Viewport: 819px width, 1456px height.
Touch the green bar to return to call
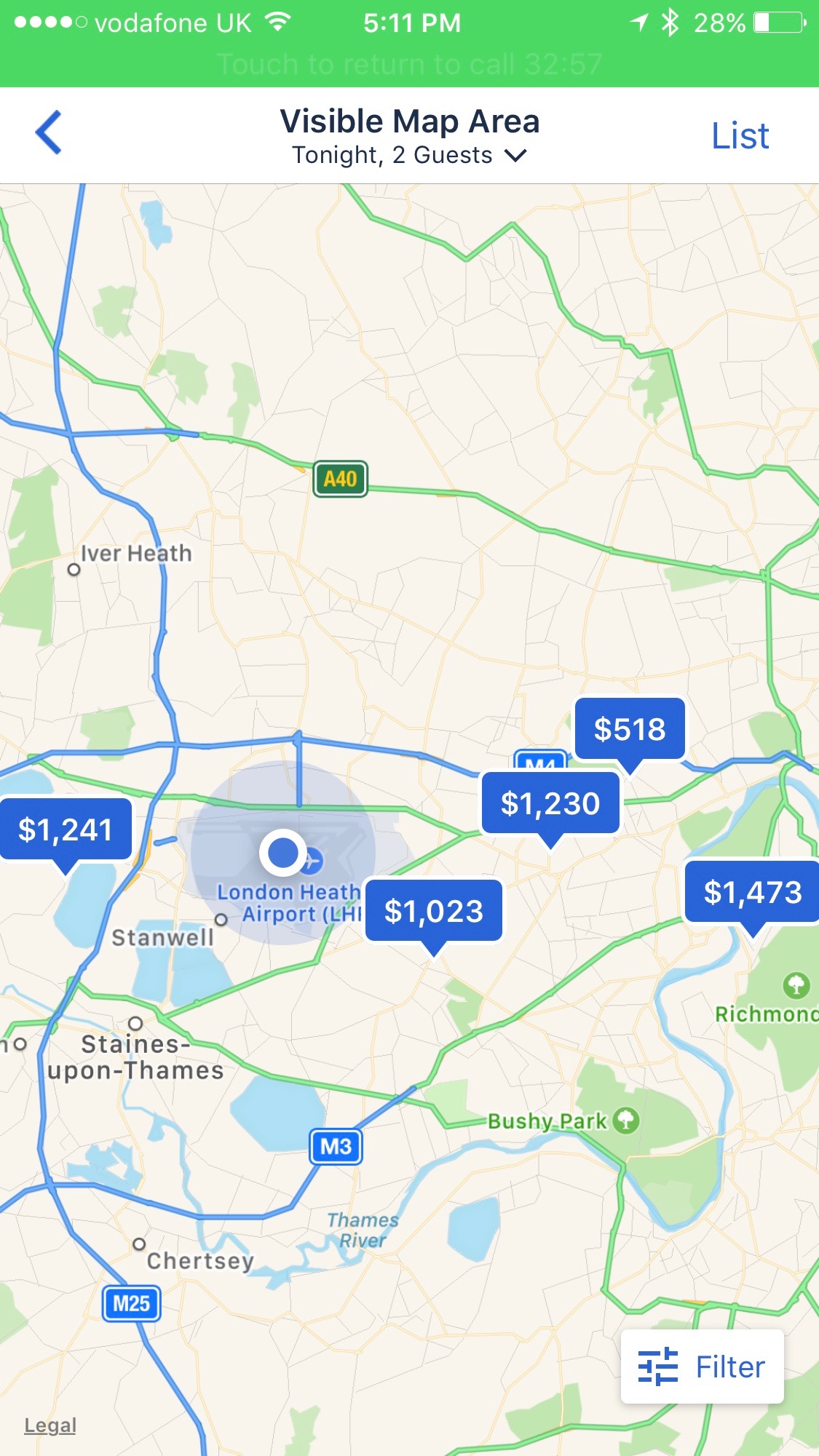pos(409,64)
